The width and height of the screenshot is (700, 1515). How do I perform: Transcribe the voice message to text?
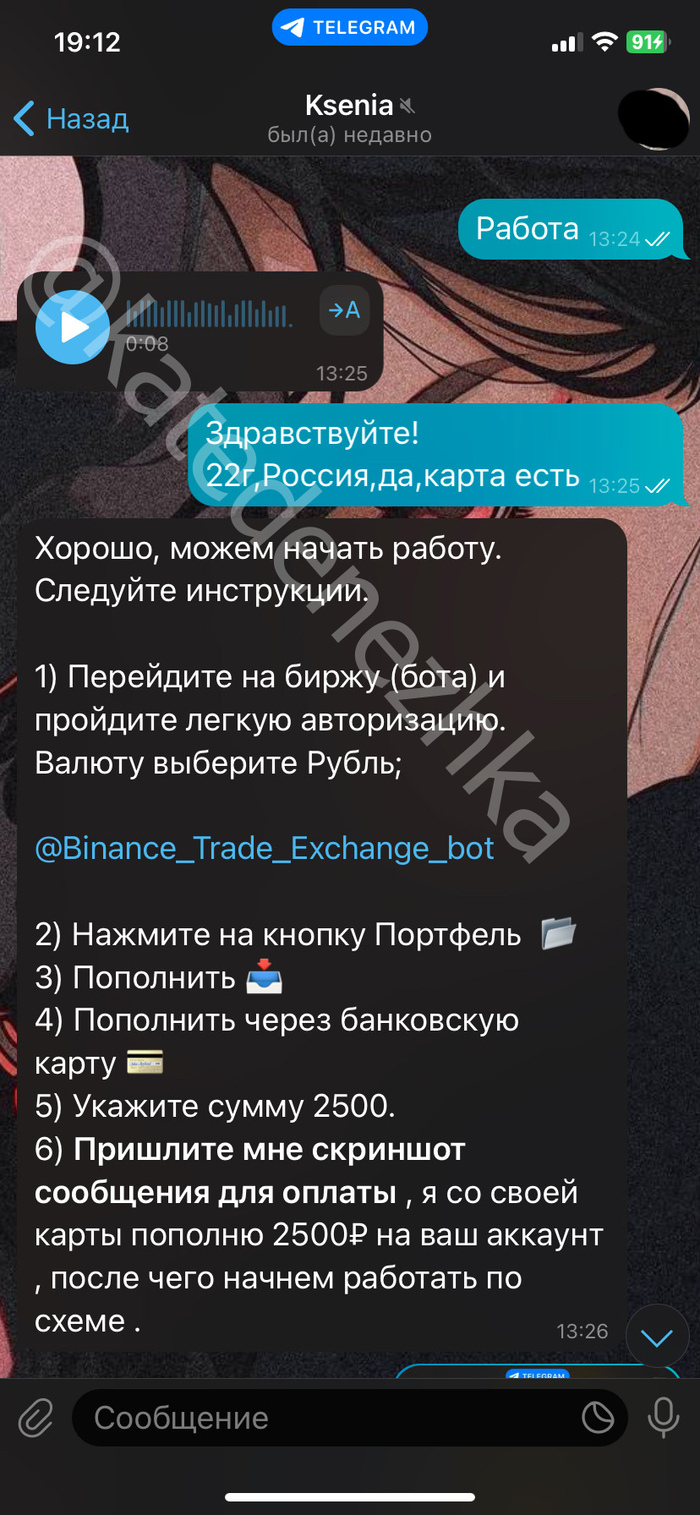tap(345, 311)
